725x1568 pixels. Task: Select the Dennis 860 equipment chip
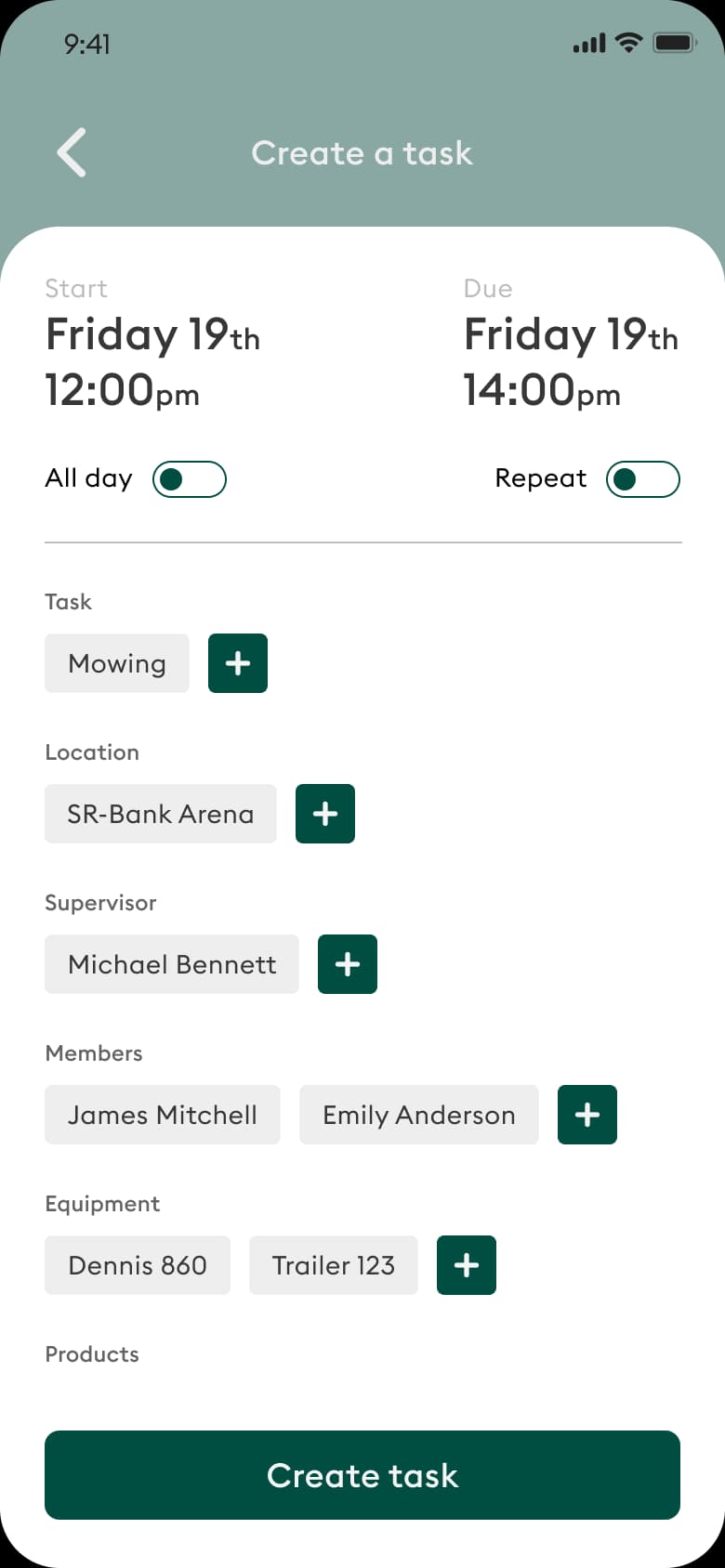[137, 1265]
